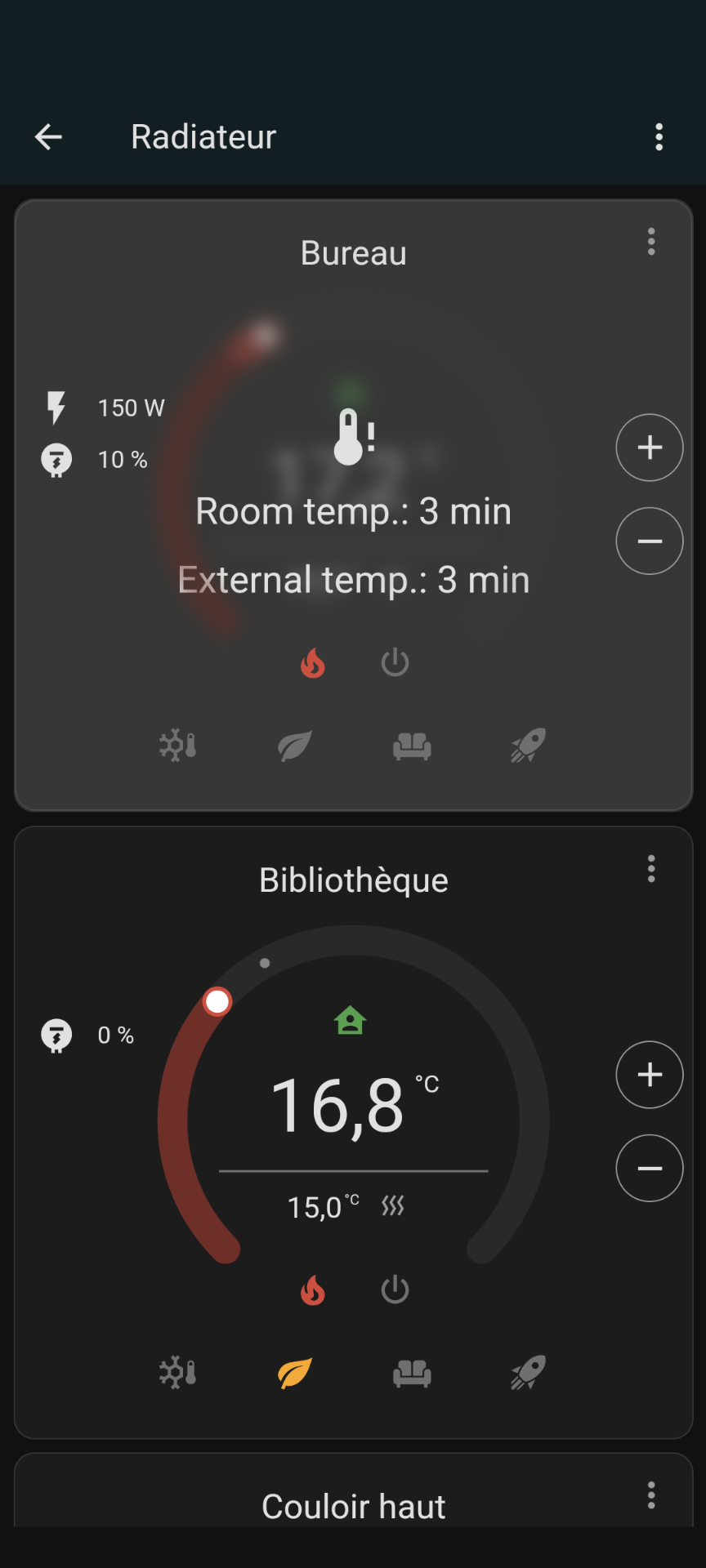Turn off the Bureau radiator
The height and width of the screenshot is (1568, 706).
[395, 663]
